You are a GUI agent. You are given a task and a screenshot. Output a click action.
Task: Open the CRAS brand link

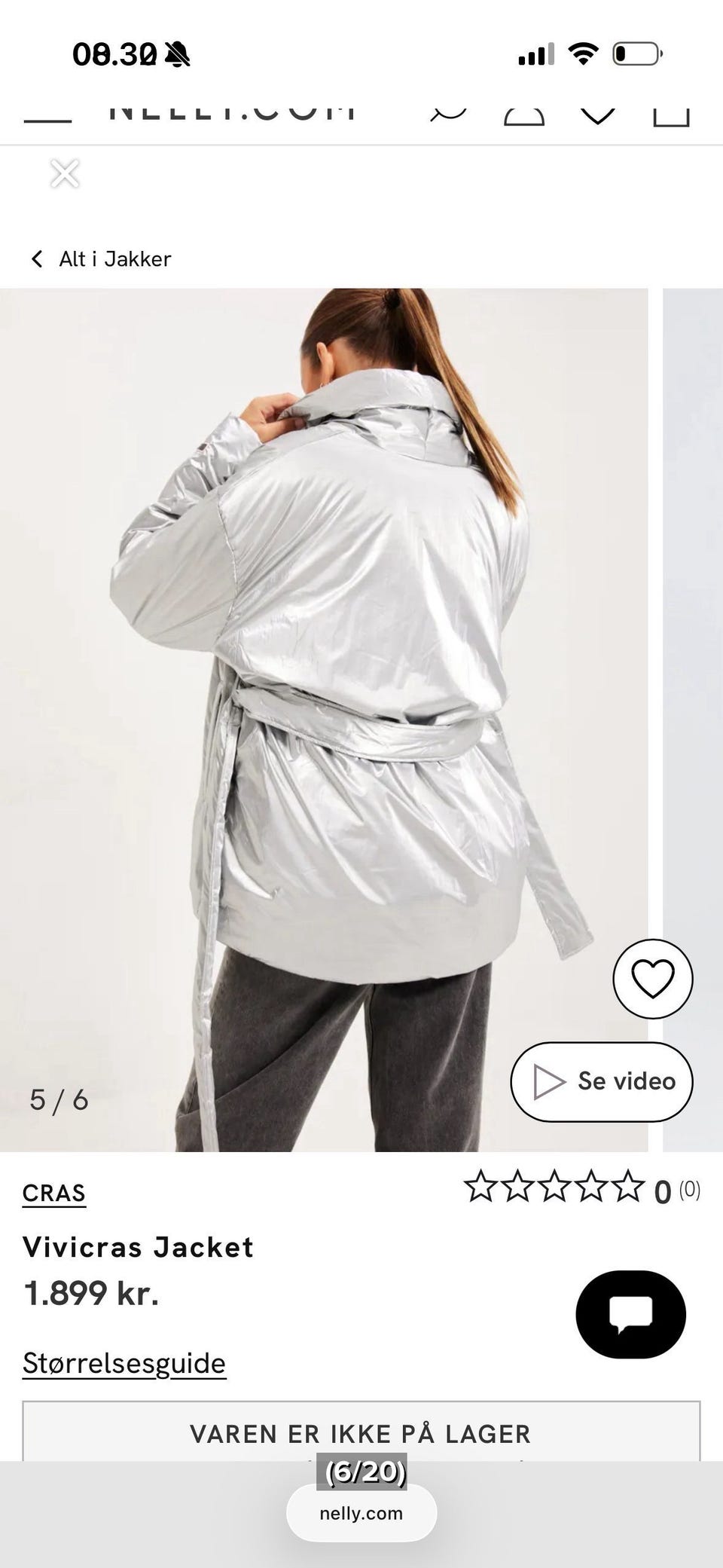(x=54, y=1194)
